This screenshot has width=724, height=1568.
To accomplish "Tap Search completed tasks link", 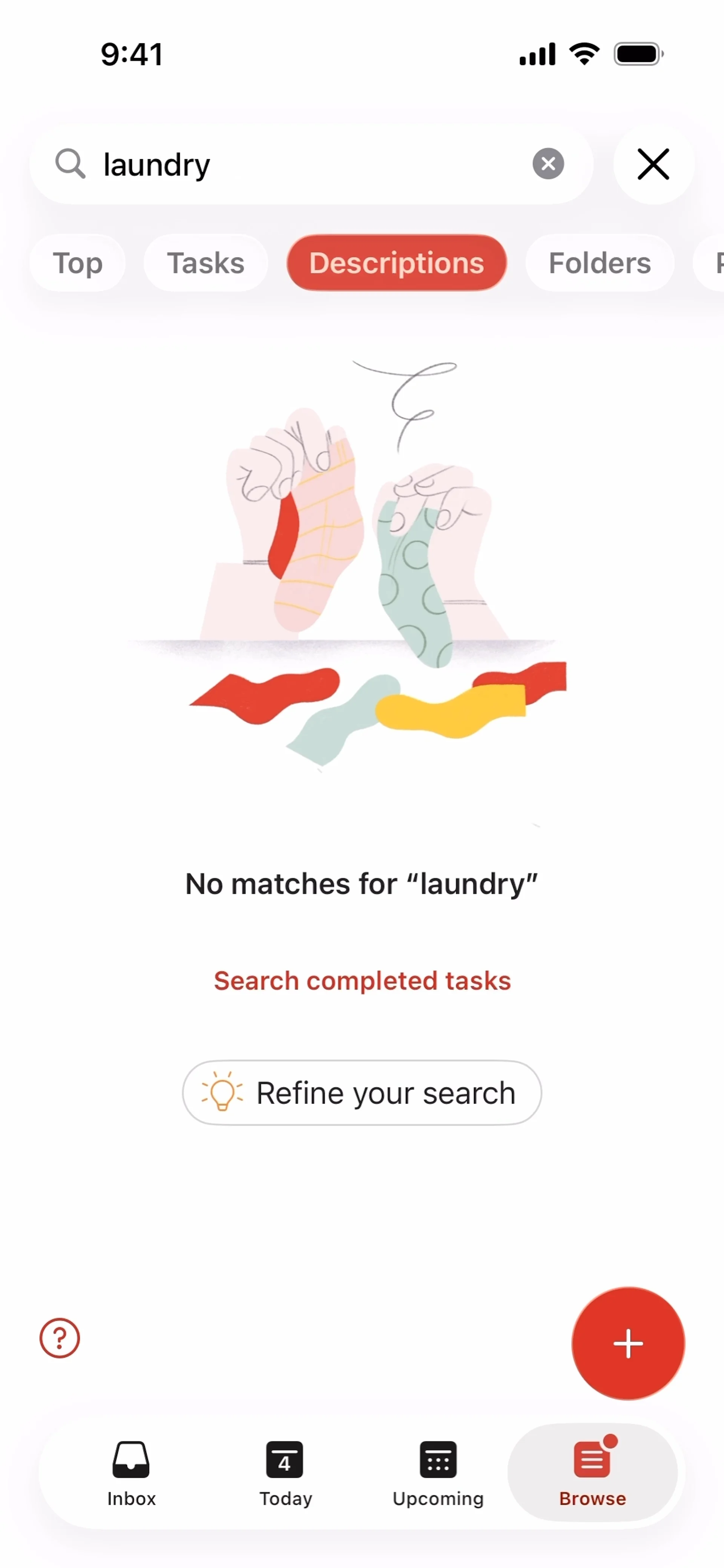I will pyautogui.click(x=362, y=981).
